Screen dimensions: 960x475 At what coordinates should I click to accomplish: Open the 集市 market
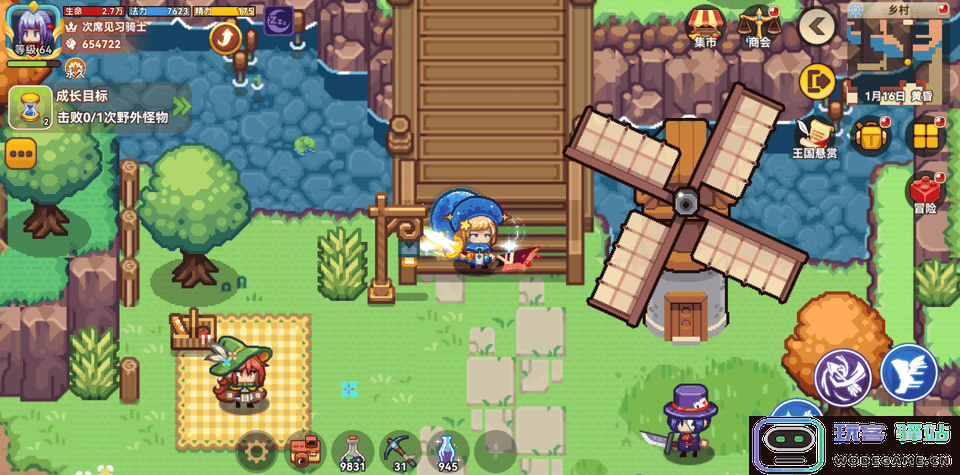(706, 25)
